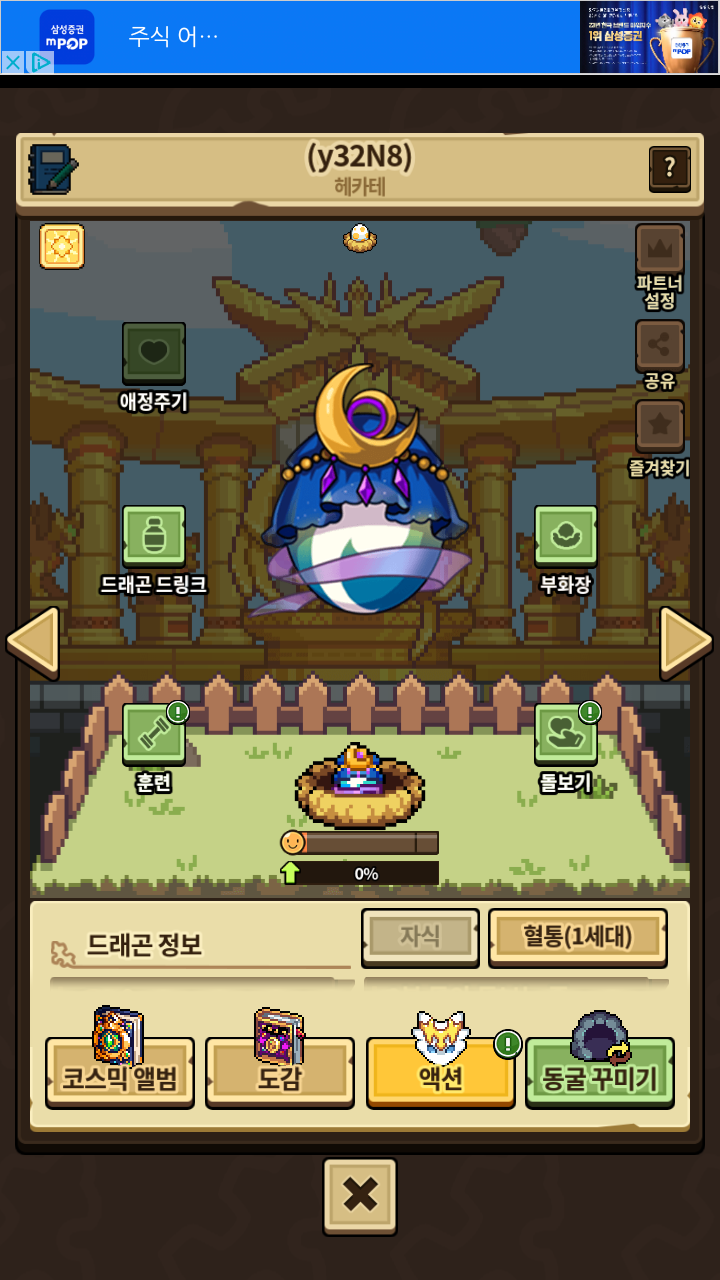Start 훈련 training
The image size is (720, 1280).
(x=154, y=735)
